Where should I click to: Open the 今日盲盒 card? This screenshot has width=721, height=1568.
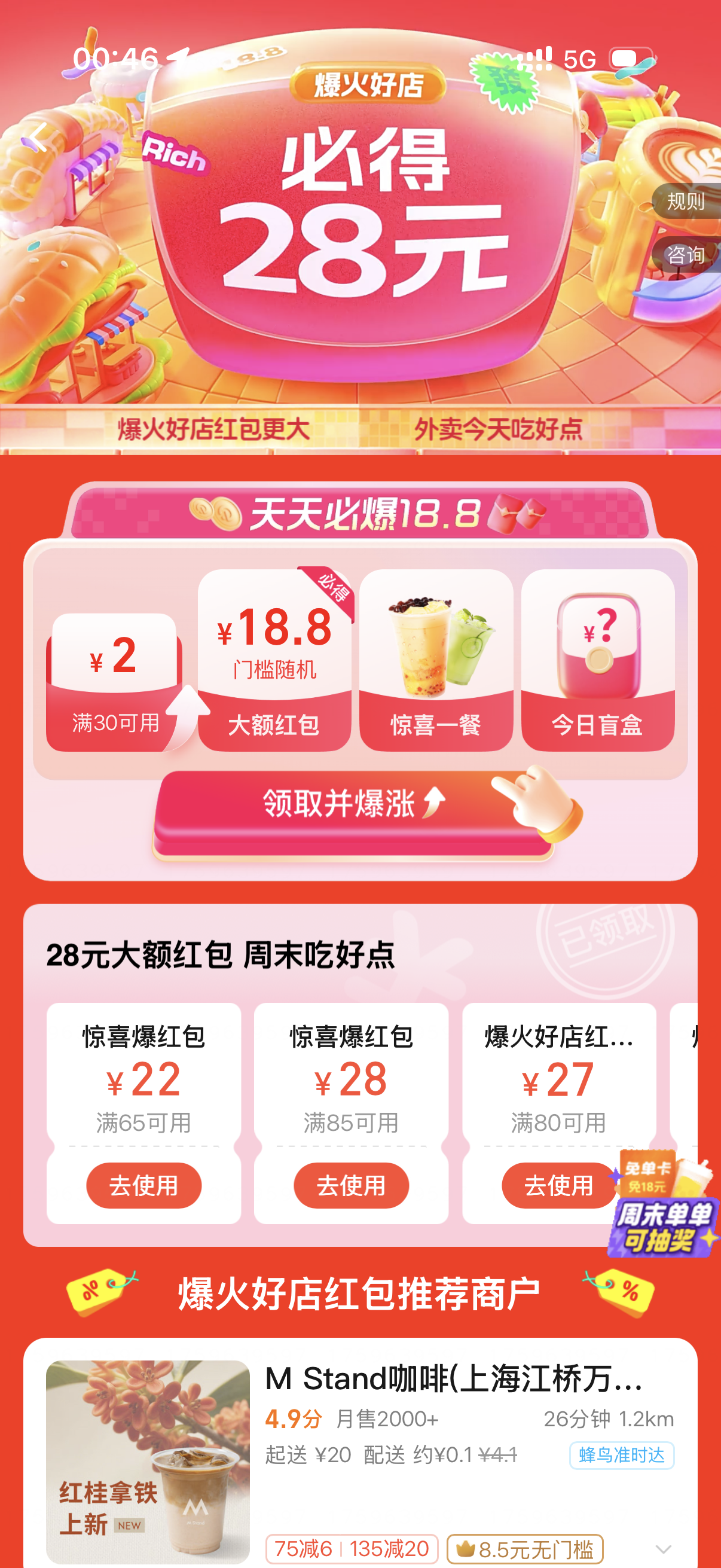pos(597,660)
